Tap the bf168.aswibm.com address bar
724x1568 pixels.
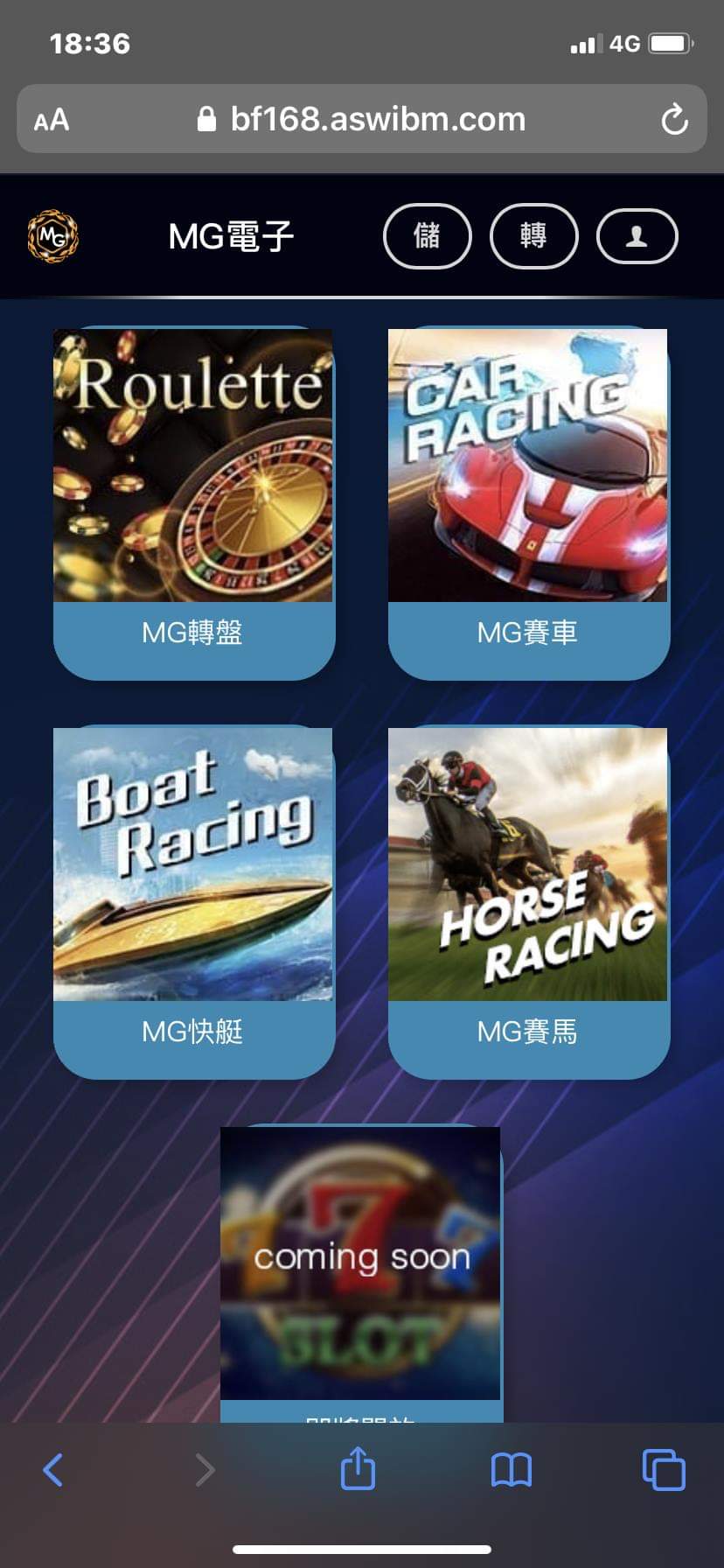362,119
